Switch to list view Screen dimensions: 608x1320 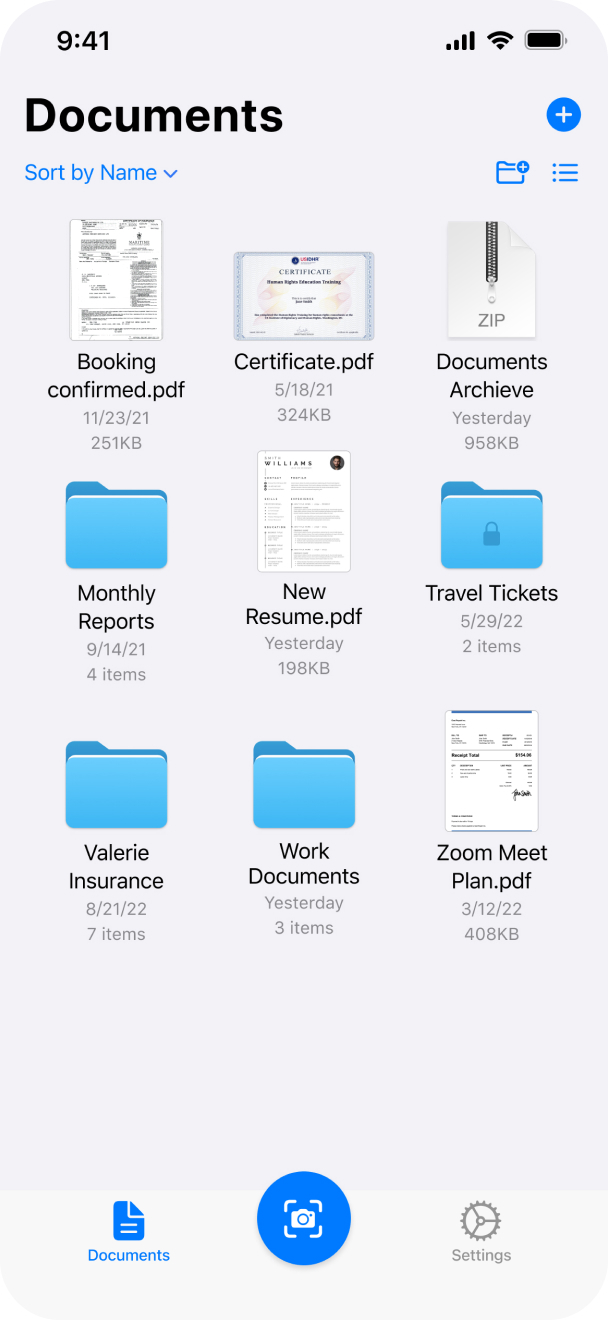point(565,173)
